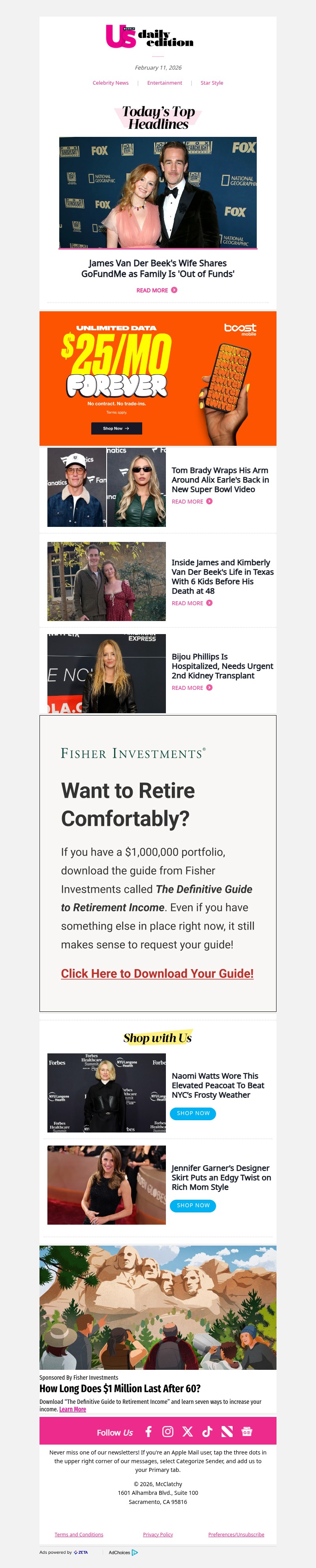The height and width of the screenshot is (1568, 316).
Task: Shop Now for Jennifer Garner's skirt
Action: 193,1205
